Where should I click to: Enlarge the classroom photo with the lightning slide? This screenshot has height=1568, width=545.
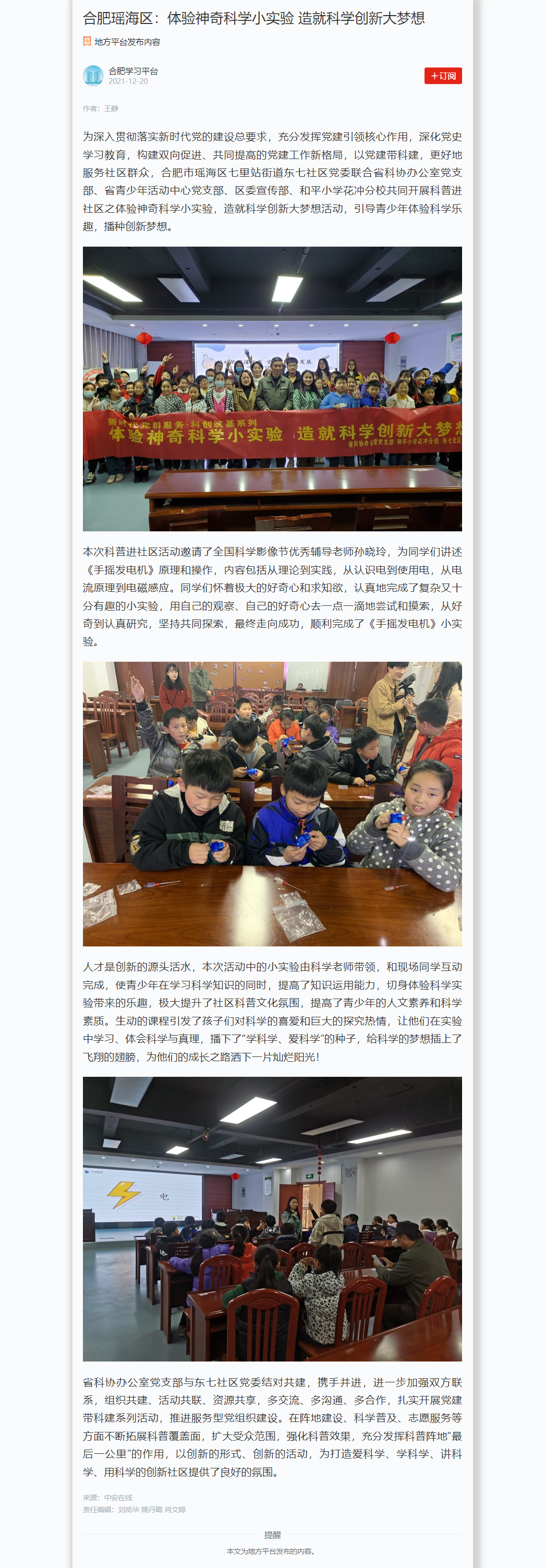[272, 1218]
